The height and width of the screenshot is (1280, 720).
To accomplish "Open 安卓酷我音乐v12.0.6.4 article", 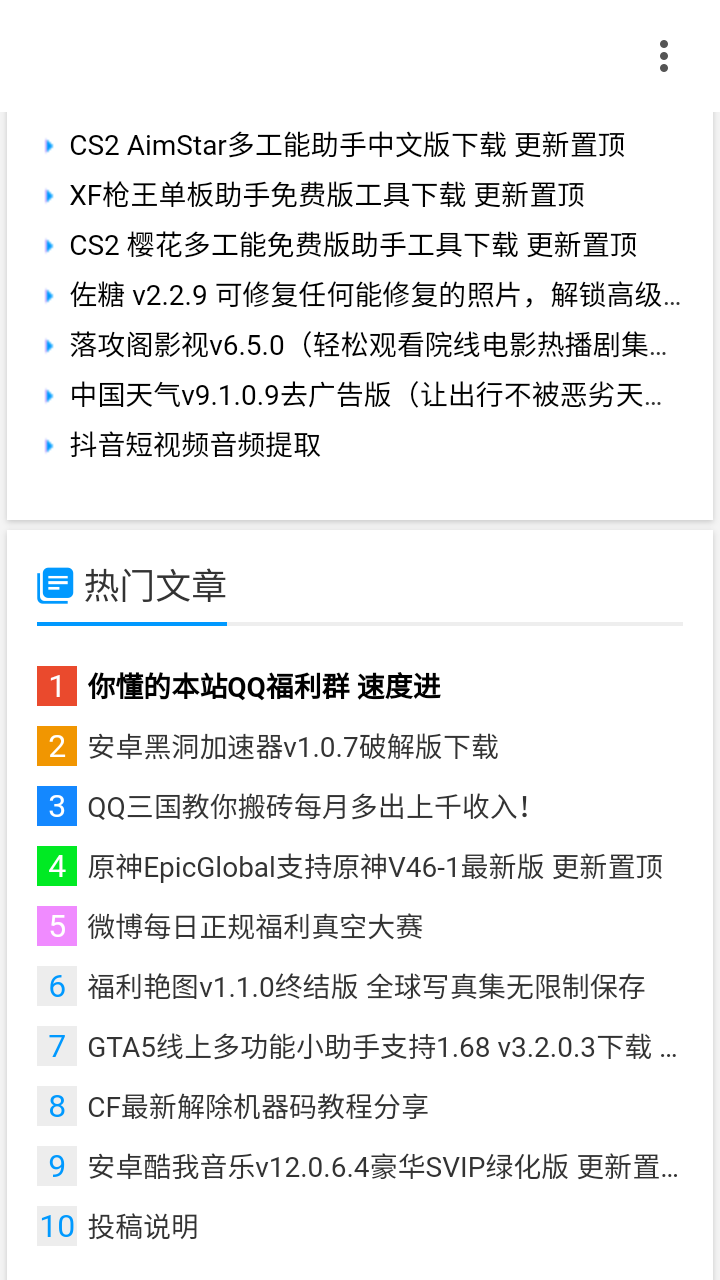I will tap(382, 1167).
